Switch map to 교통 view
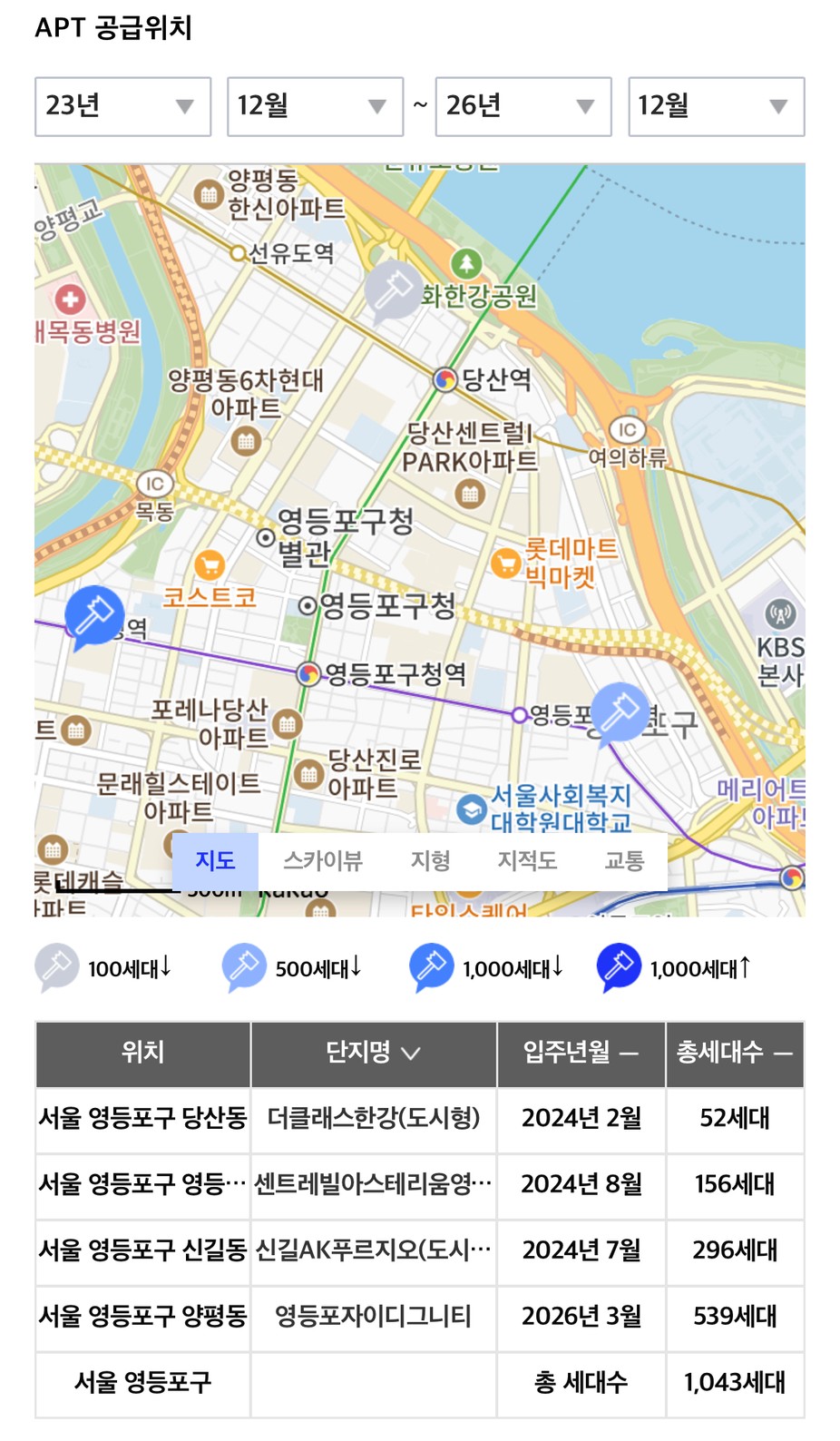Screen dimensions: 840x1441 click(x=624, y=860)
